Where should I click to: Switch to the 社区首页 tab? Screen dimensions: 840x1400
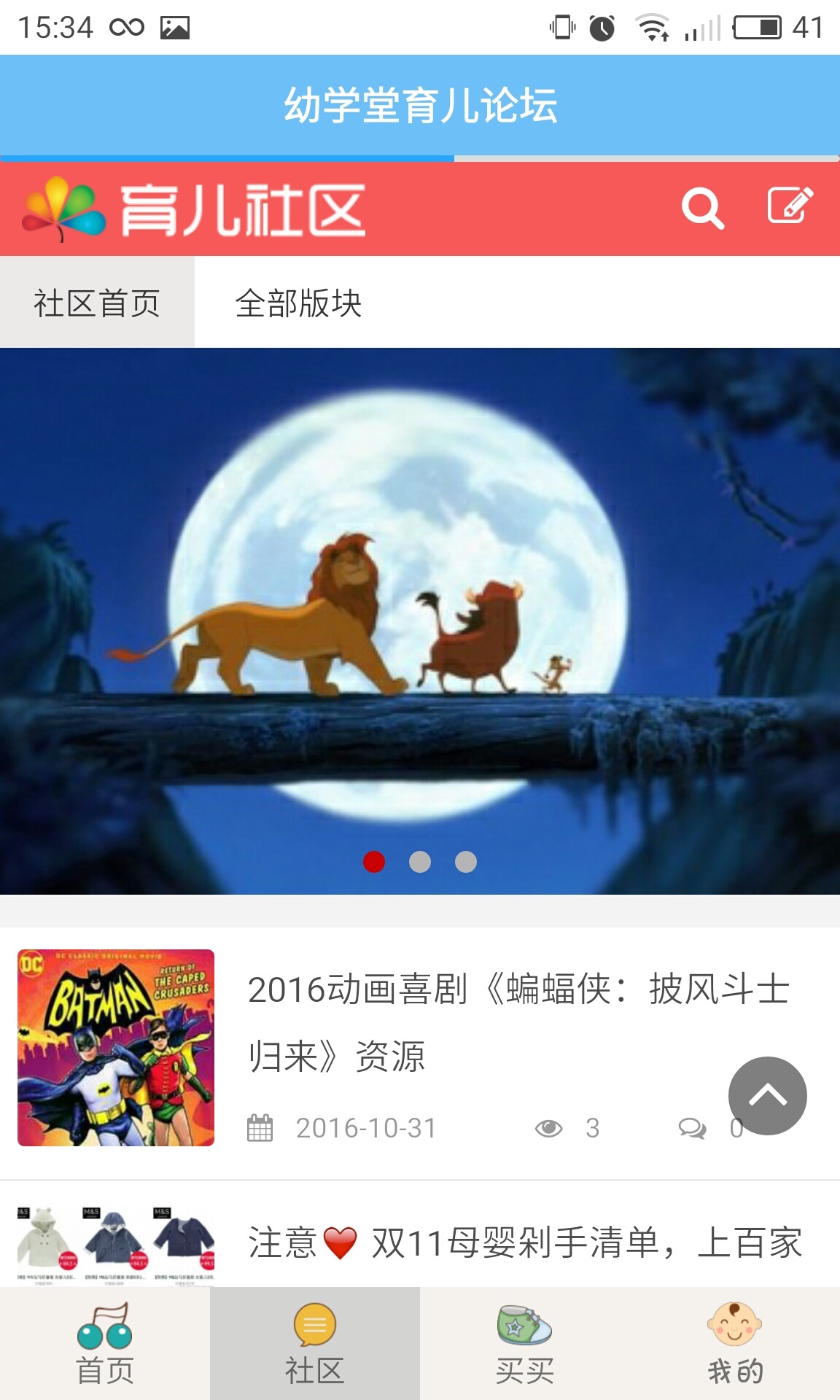point(97,303)
